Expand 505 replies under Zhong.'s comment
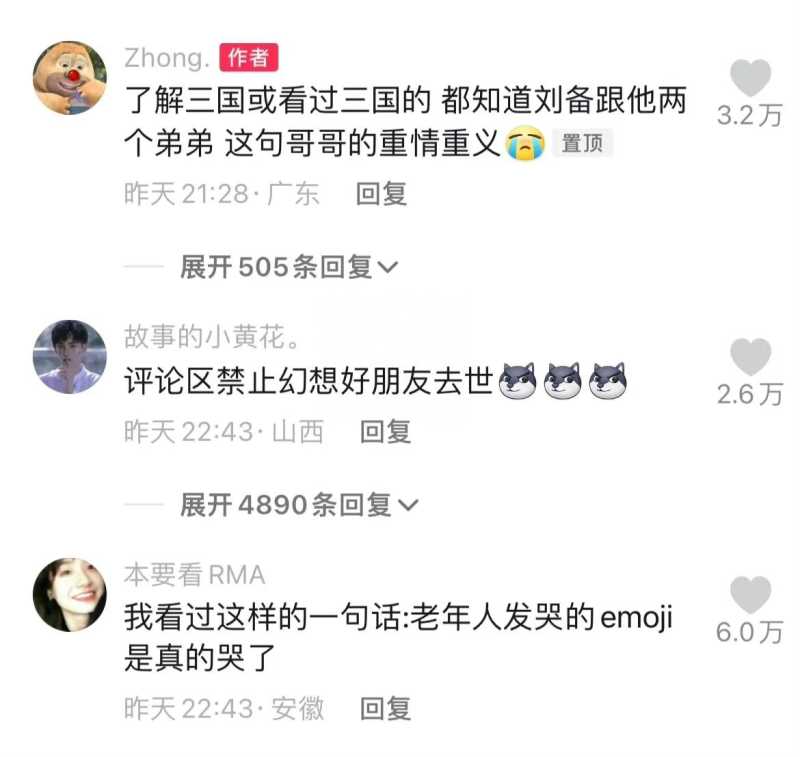Screen dimensions: 800x757 [289, 267]
